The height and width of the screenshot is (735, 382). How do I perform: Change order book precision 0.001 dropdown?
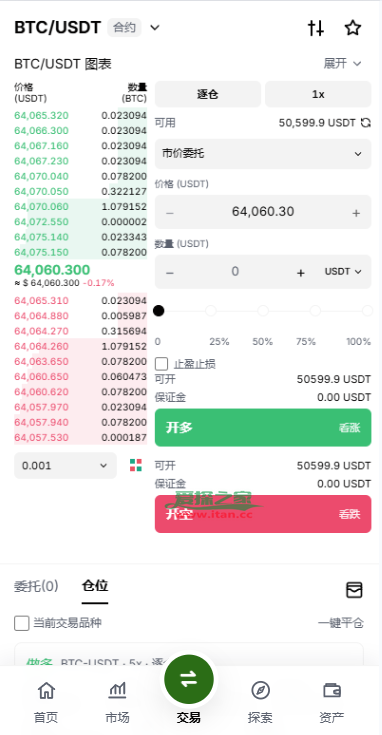[65, 465]
